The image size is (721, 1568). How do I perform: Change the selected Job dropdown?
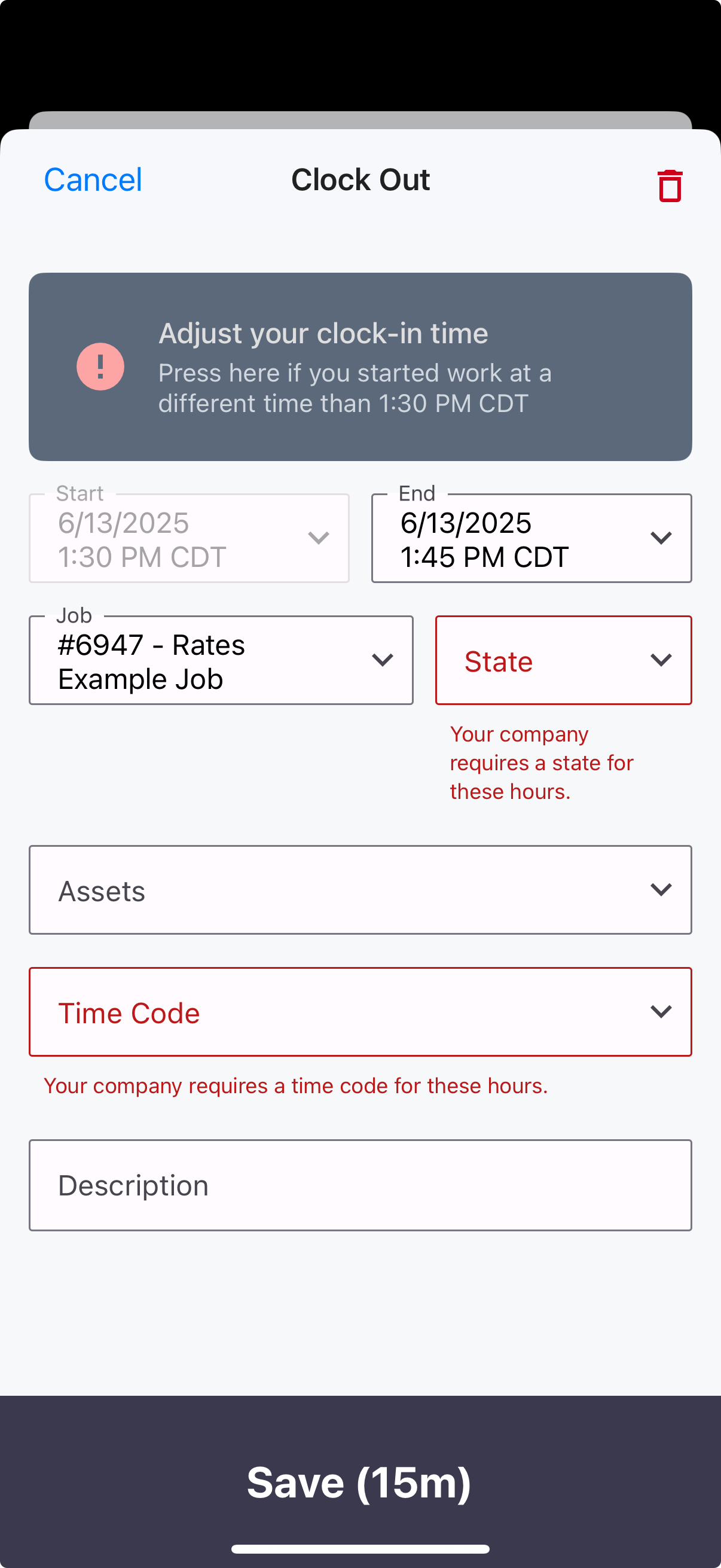point(221,660)
